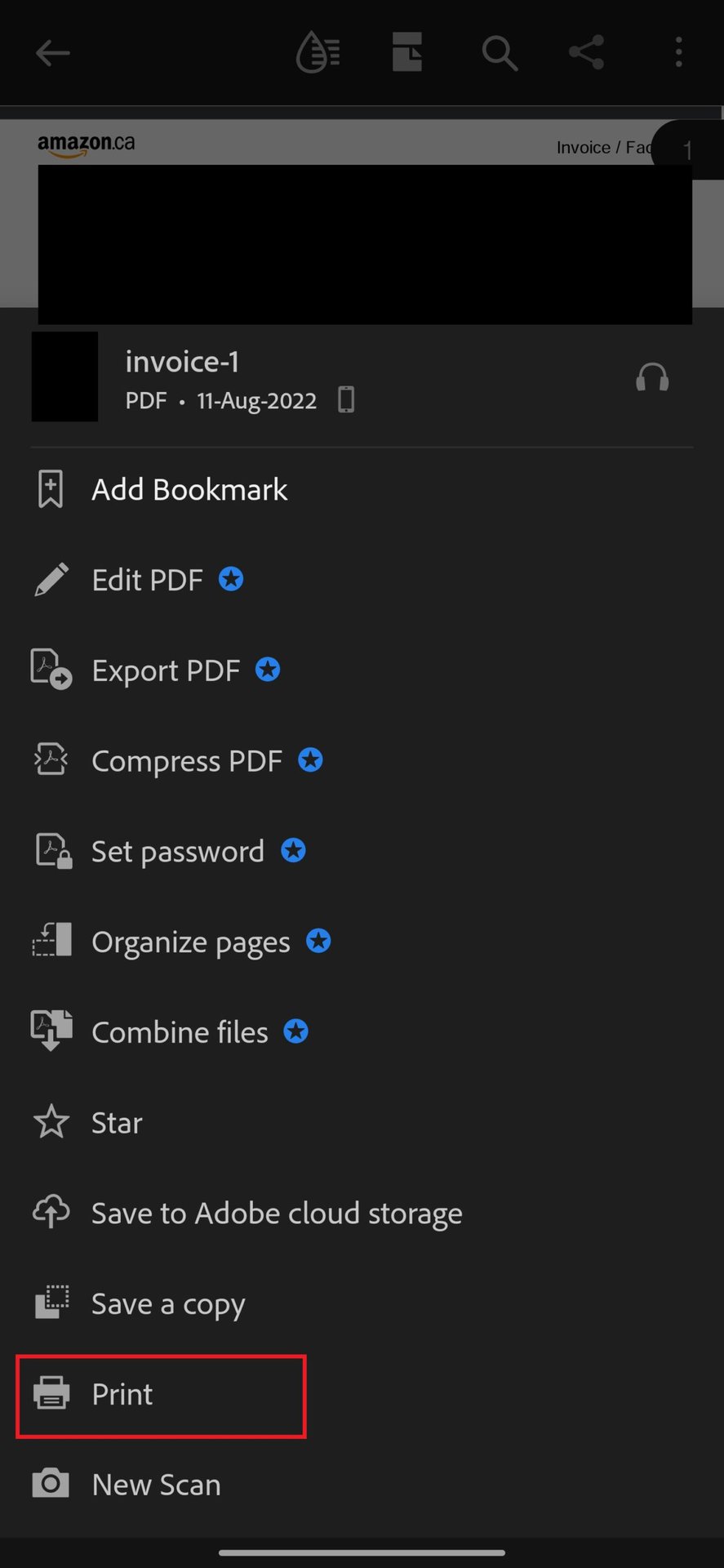
Task: Choose Save to Adobe cloud storage
Action: pos(276,1213)
